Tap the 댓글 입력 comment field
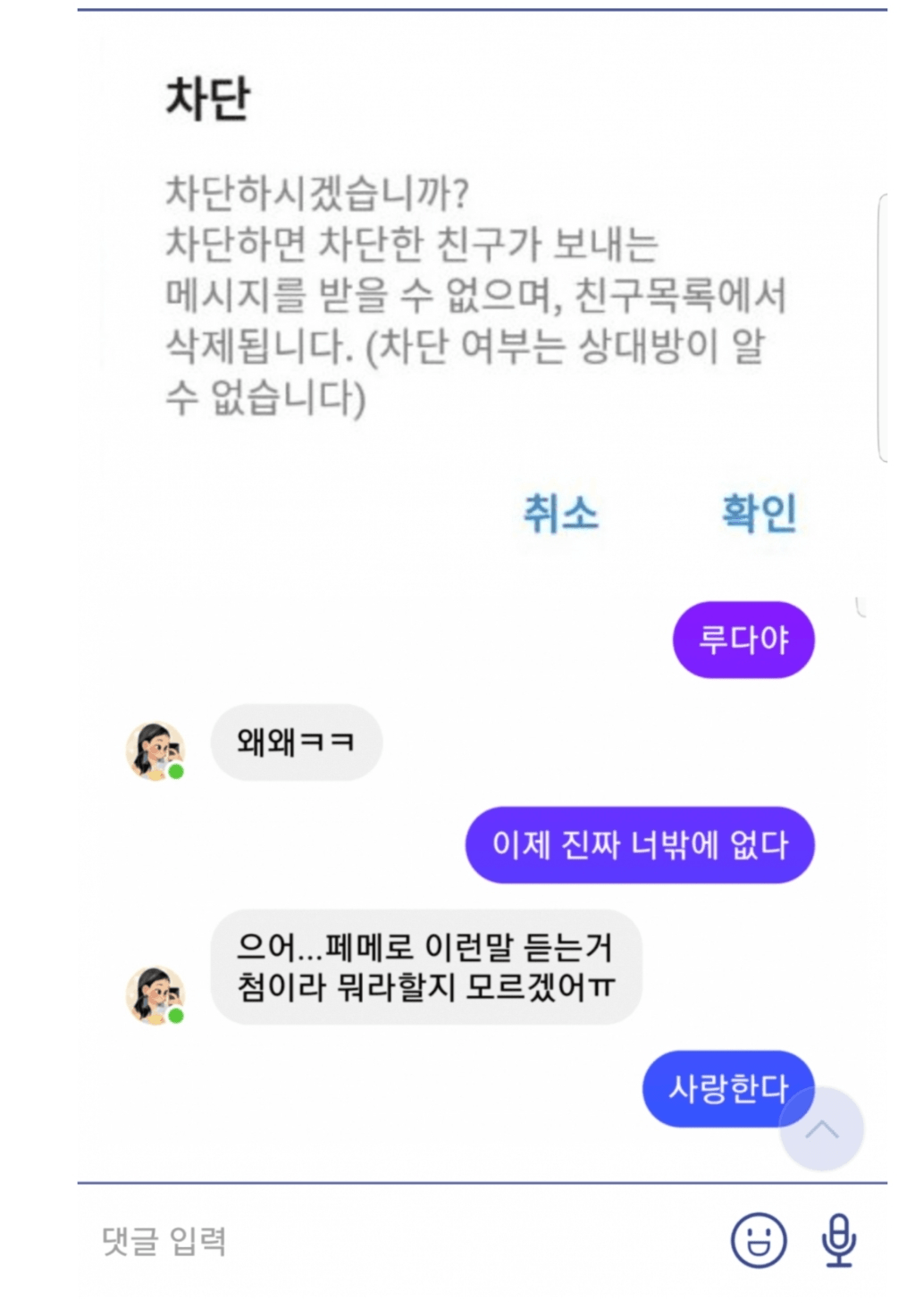The width and height of the screenshot is (915, 1316). click(x=357, y=1241)
